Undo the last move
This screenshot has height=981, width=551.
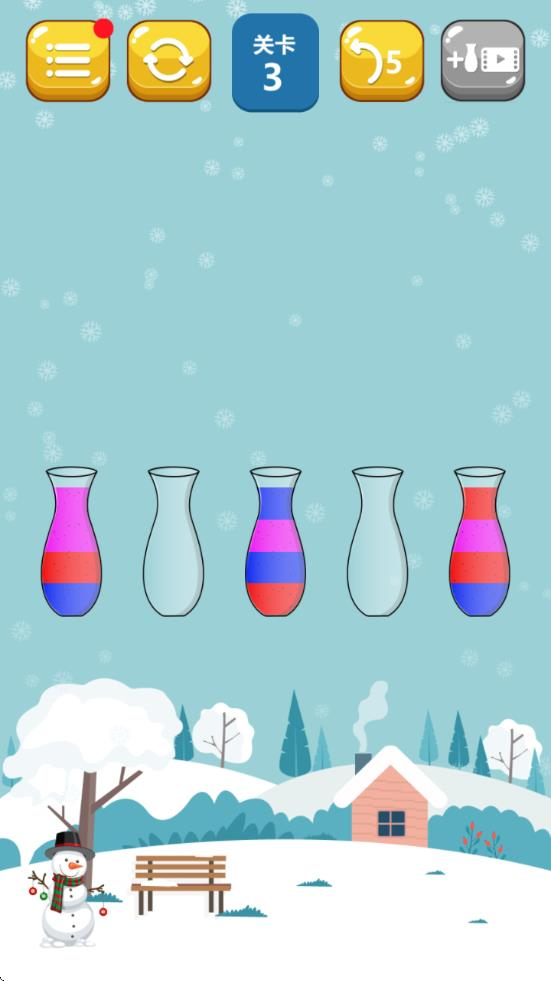(382, 61)
